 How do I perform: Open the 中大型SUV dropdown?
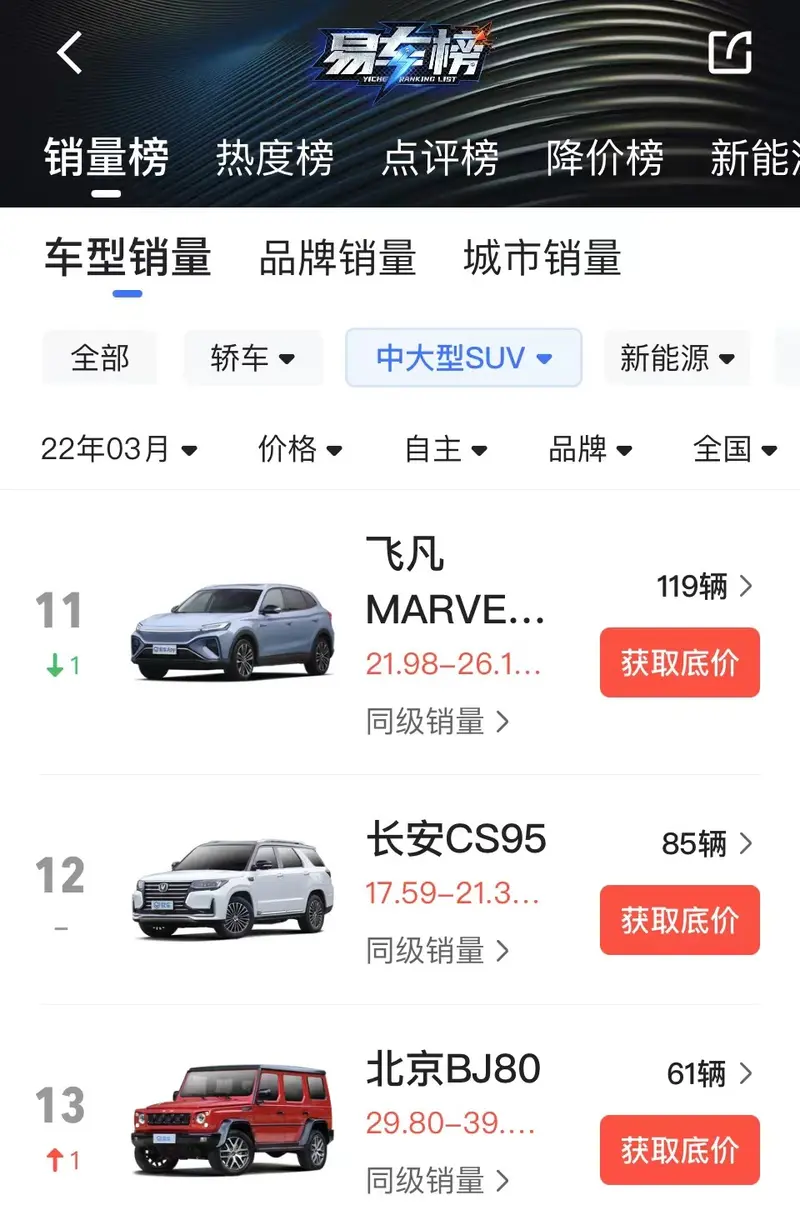(x=464, y=358)
